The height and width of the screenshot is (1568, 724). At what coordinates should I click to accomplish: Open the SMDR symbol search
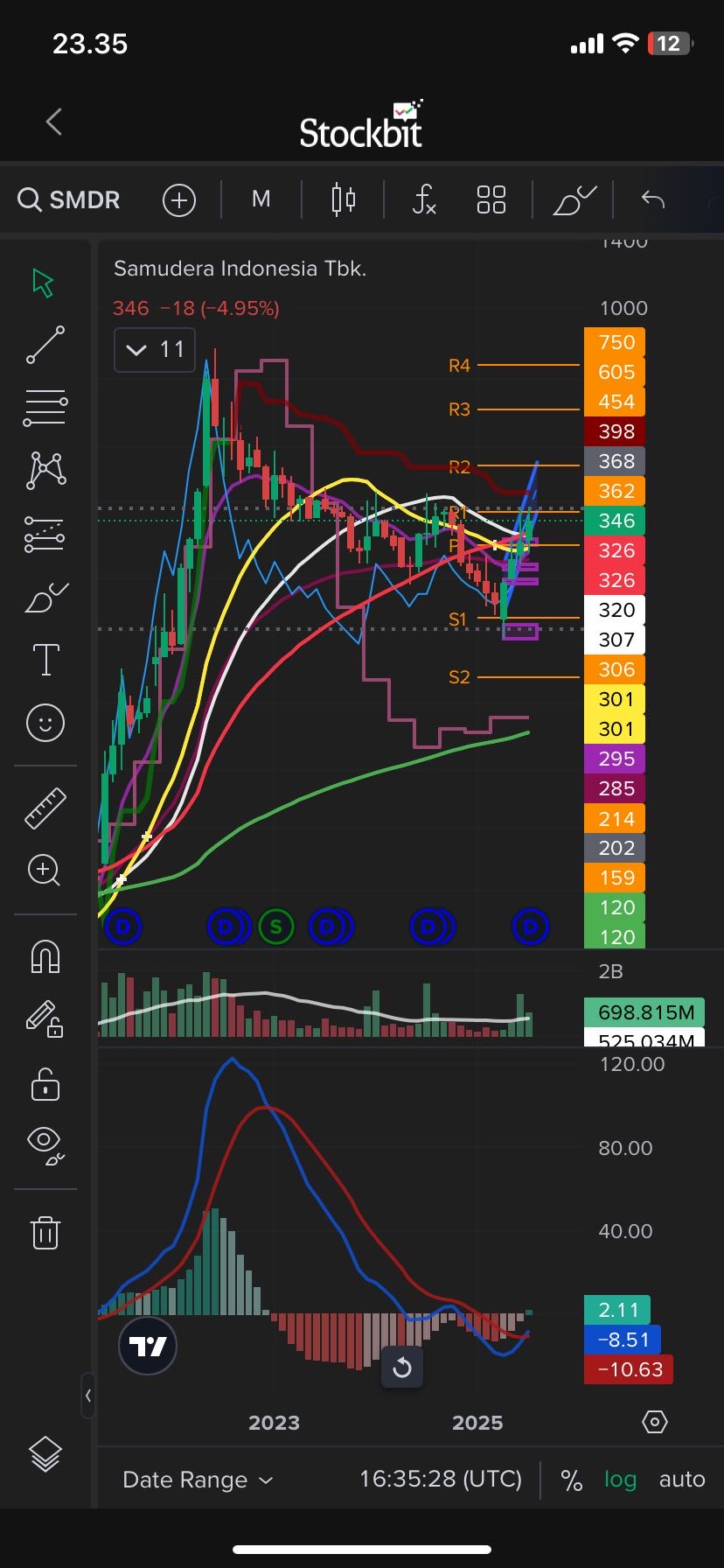click(x=70, y=199)
